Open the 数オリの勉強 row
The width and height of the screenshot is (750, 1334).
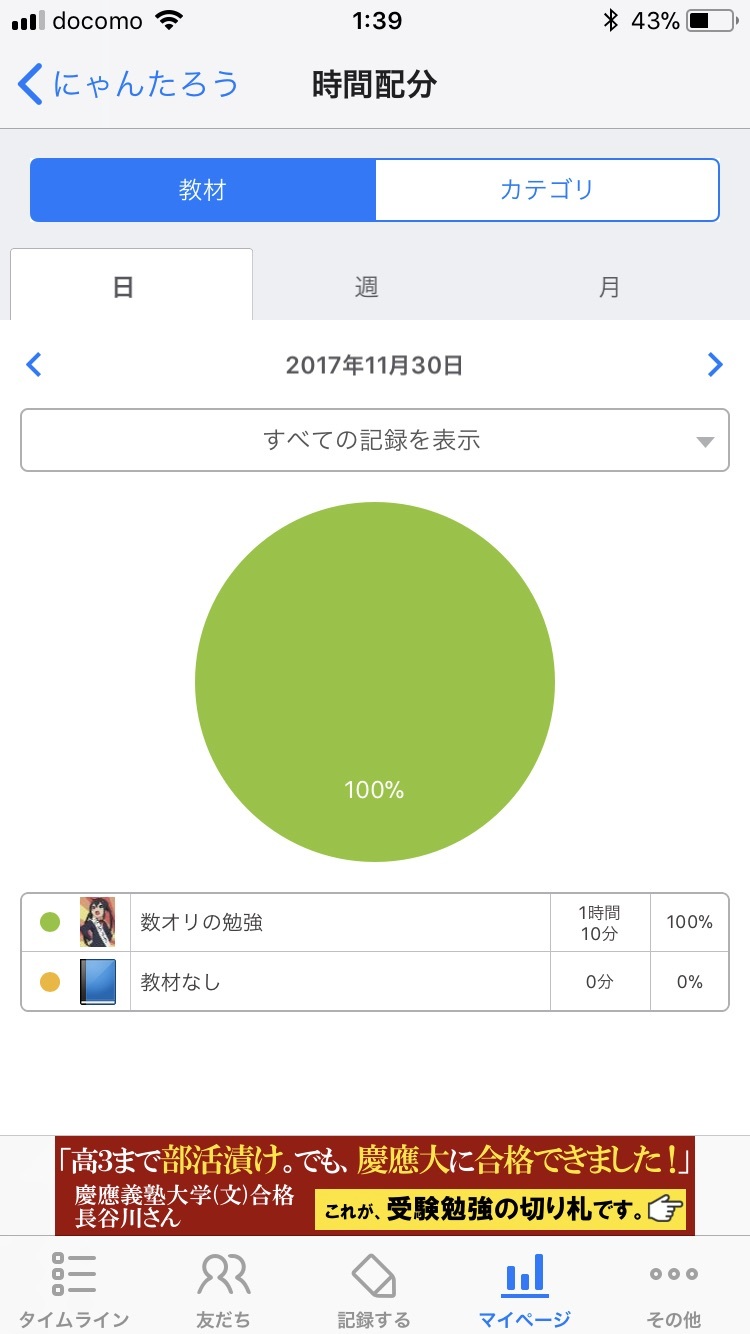[x=375, y=922]
